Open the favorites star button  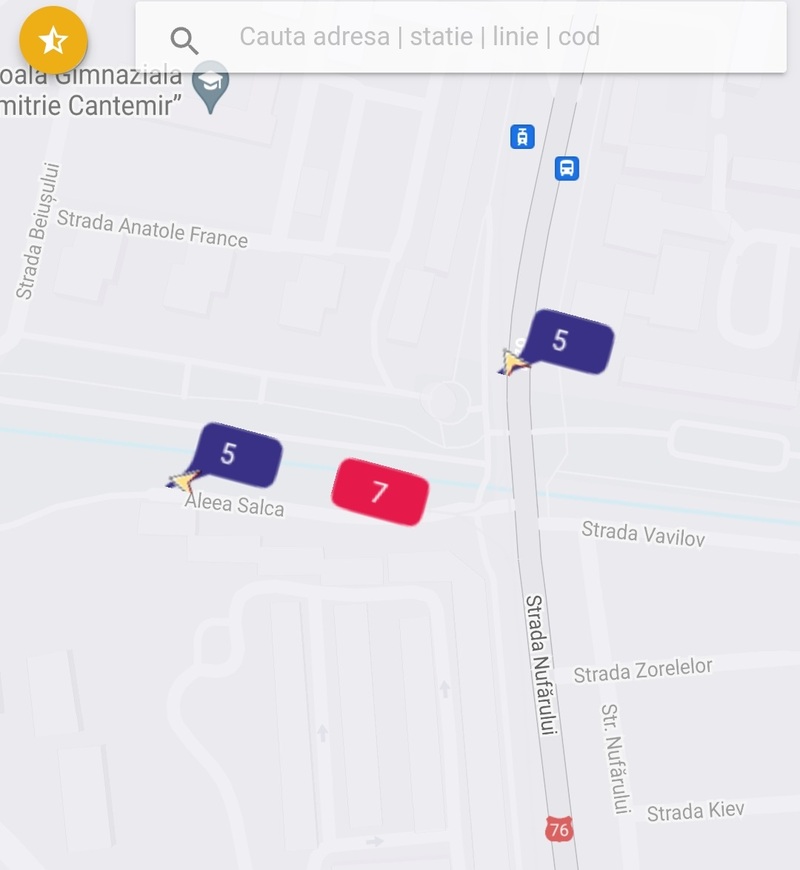[x=54, y=40]
